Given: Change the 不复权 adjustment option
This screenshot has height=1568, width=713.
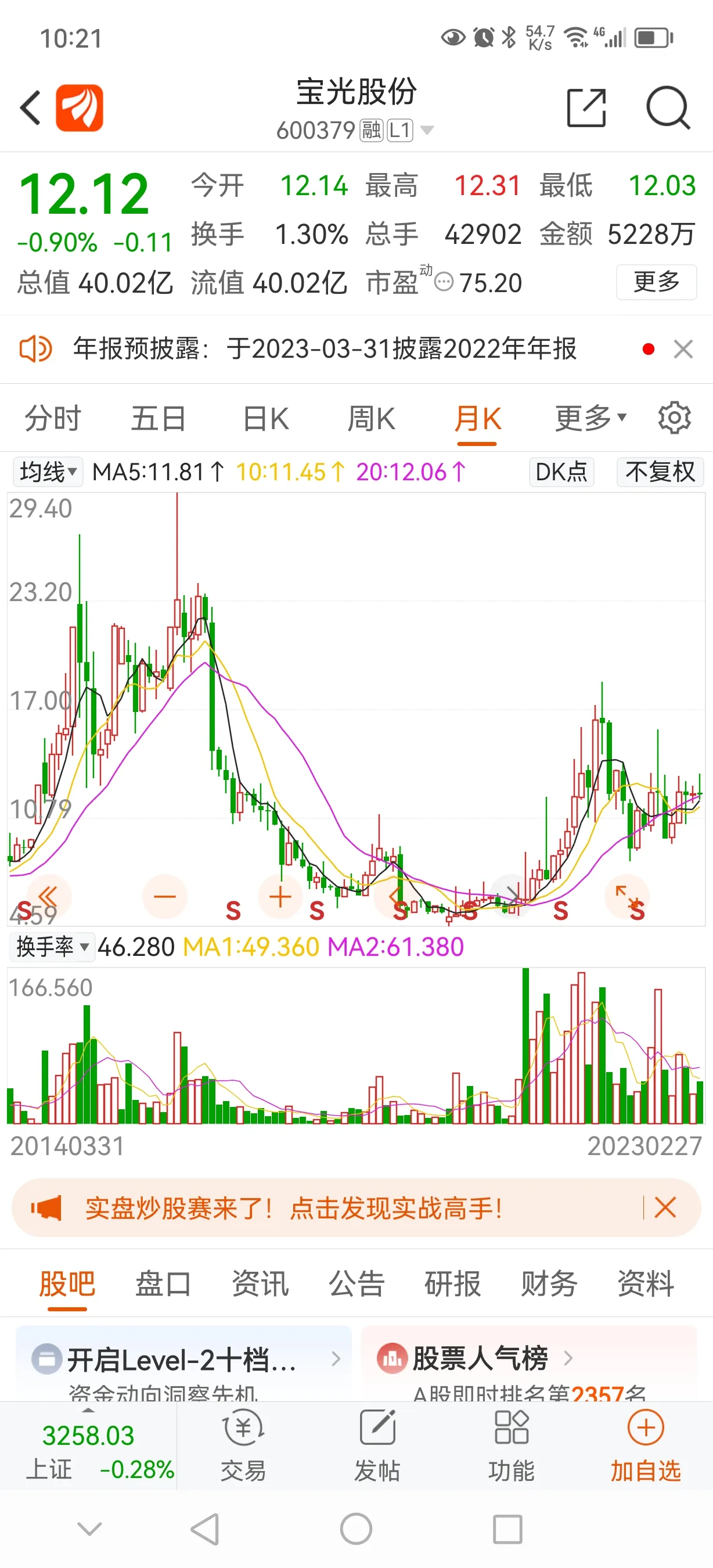Looking at the screenshot, I should point(660,472).
